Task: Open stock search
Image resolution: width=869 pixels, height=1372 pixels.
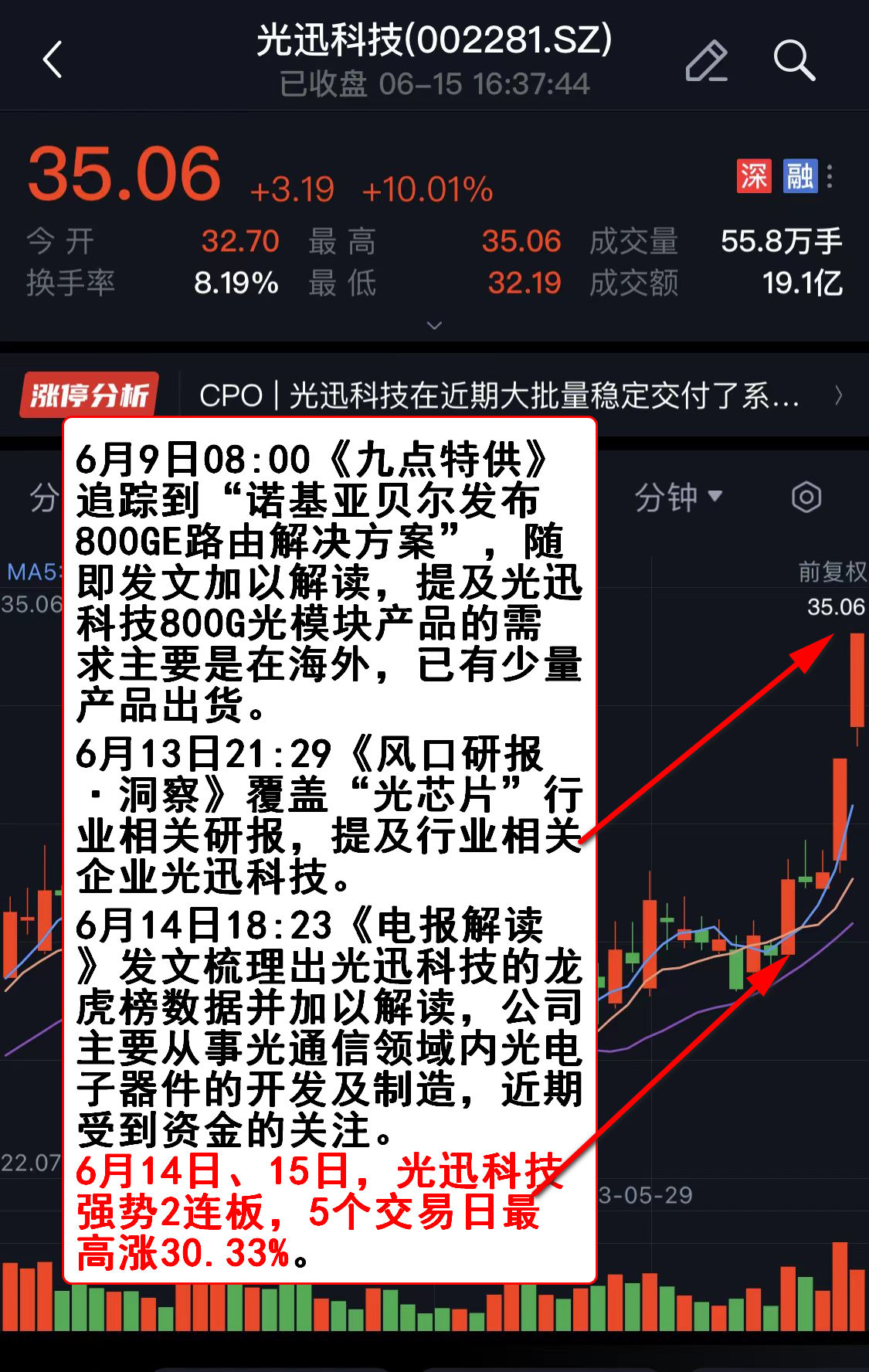Action: pyautogui.click(x=793, y=60)
